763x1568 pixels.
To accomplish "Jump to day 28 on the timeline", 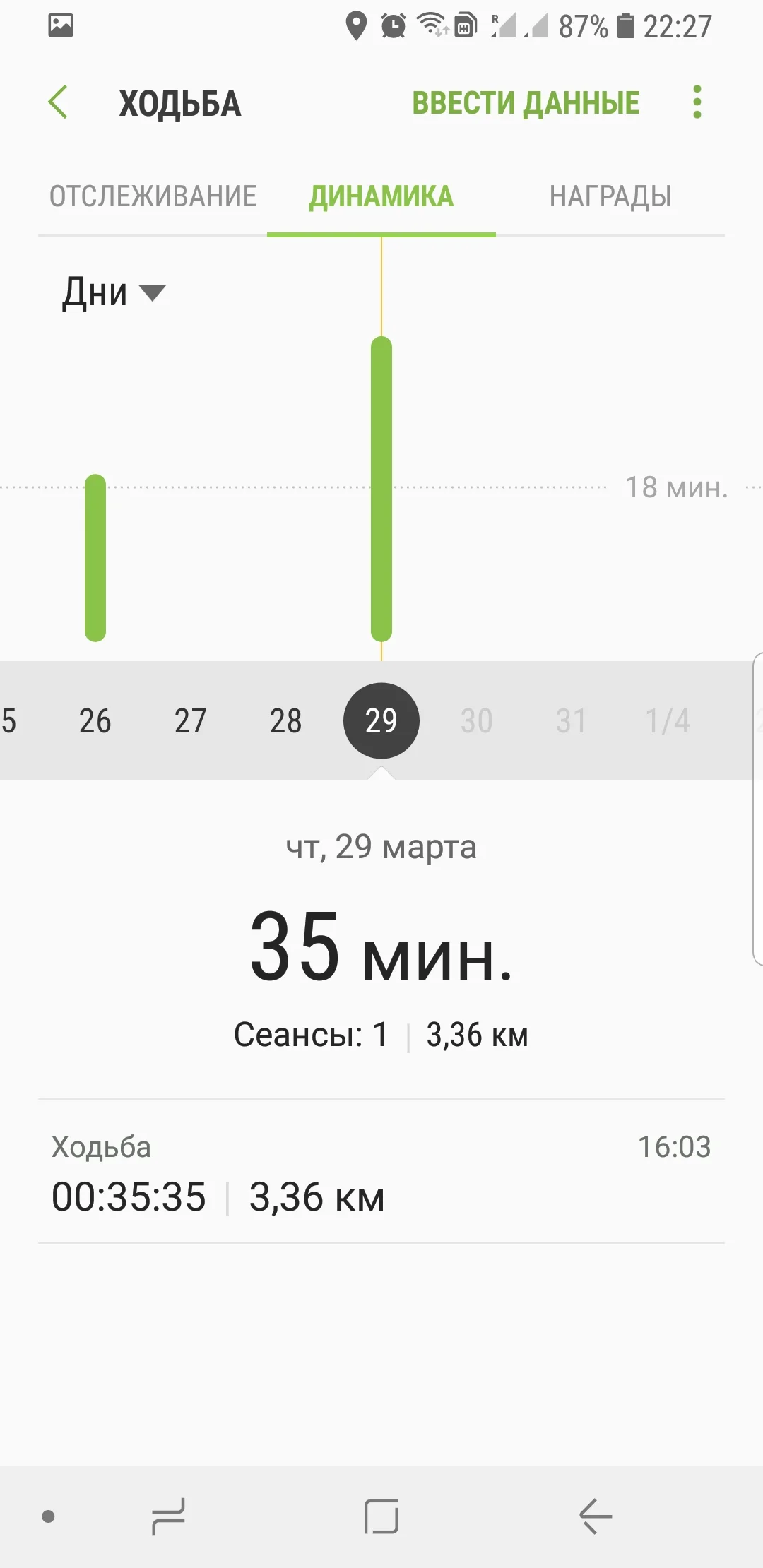I will pos(285,721).
